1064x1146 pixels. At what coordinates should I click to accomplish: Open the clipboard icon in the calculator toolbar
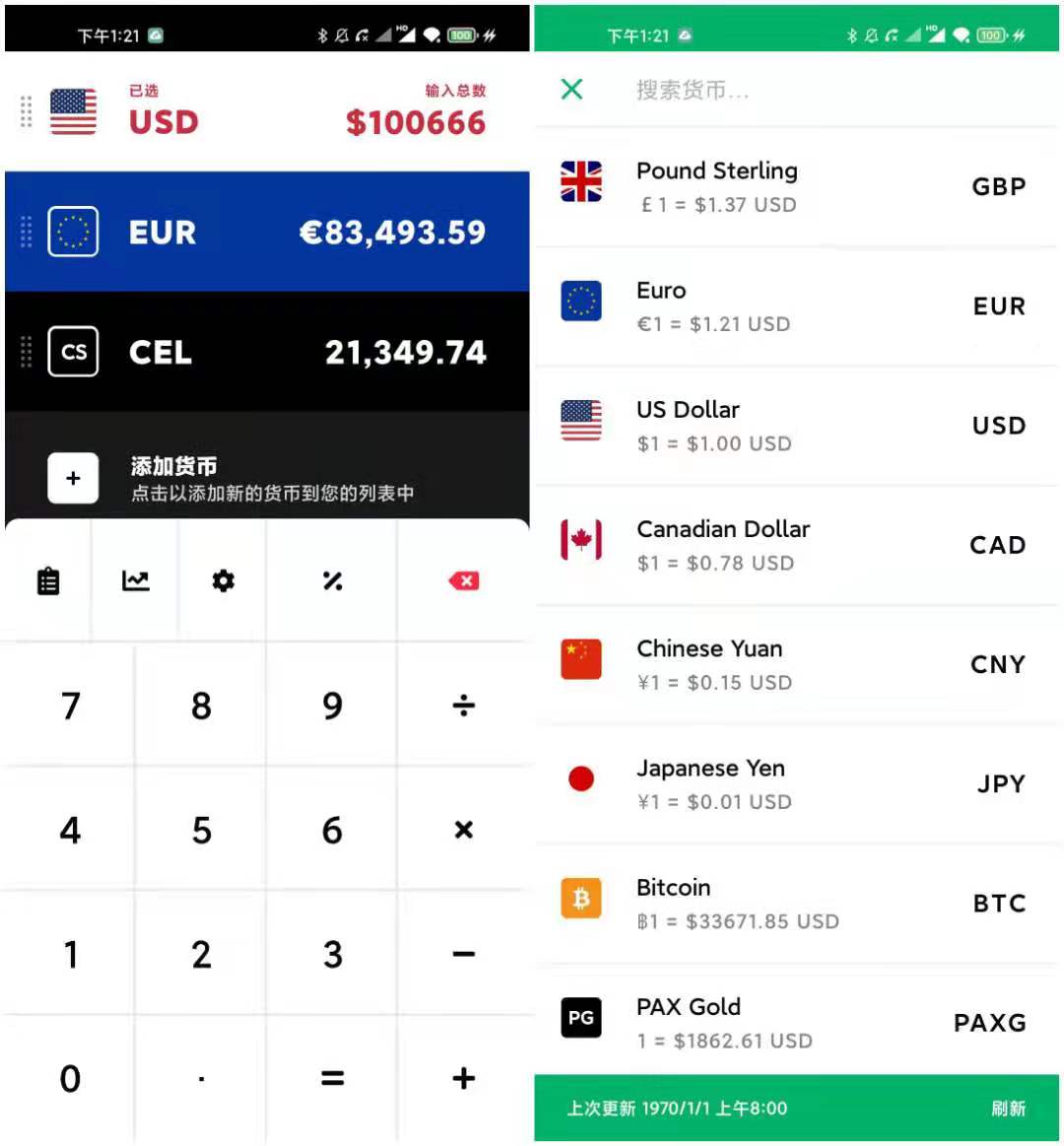tap(48, 581)
